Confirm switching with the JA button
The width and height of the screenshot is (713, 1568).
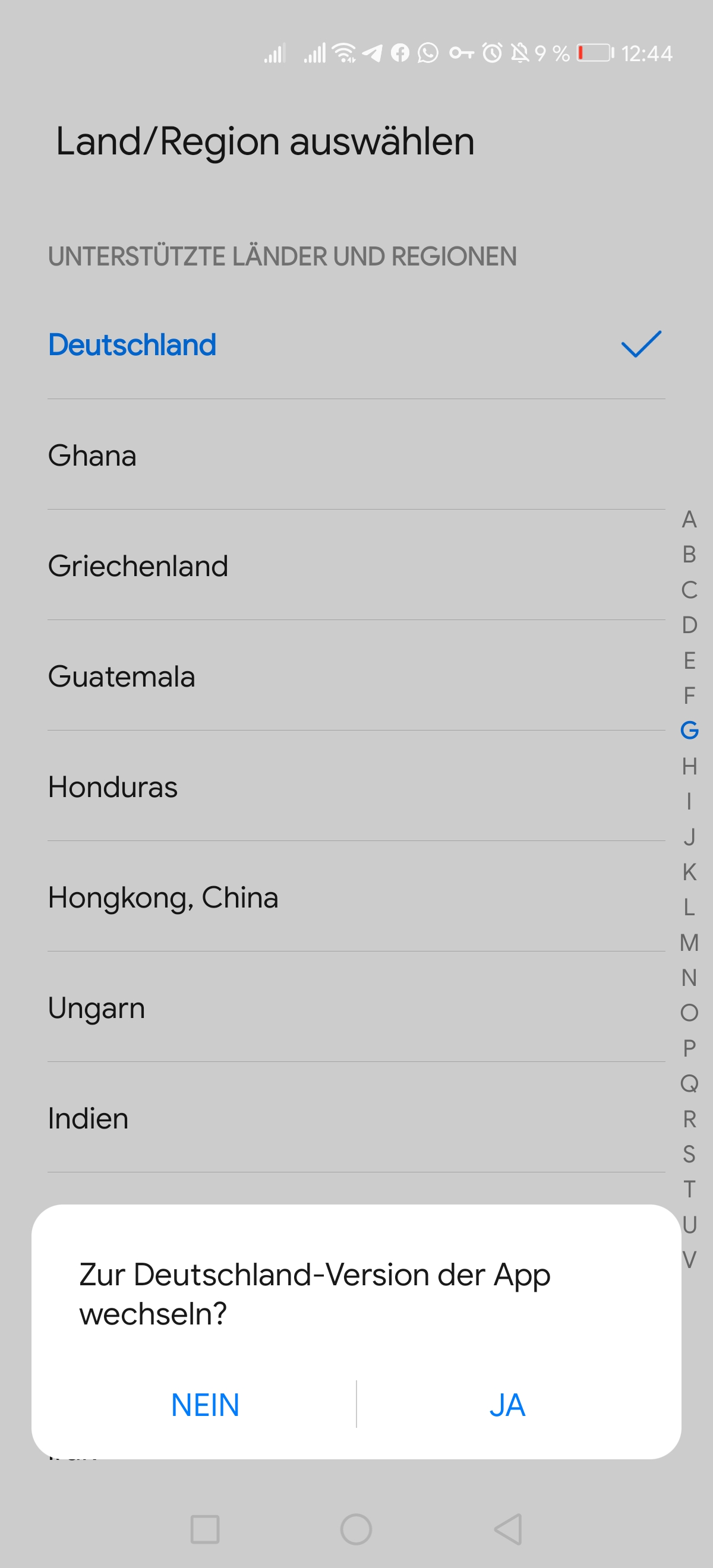[507, 1405]
